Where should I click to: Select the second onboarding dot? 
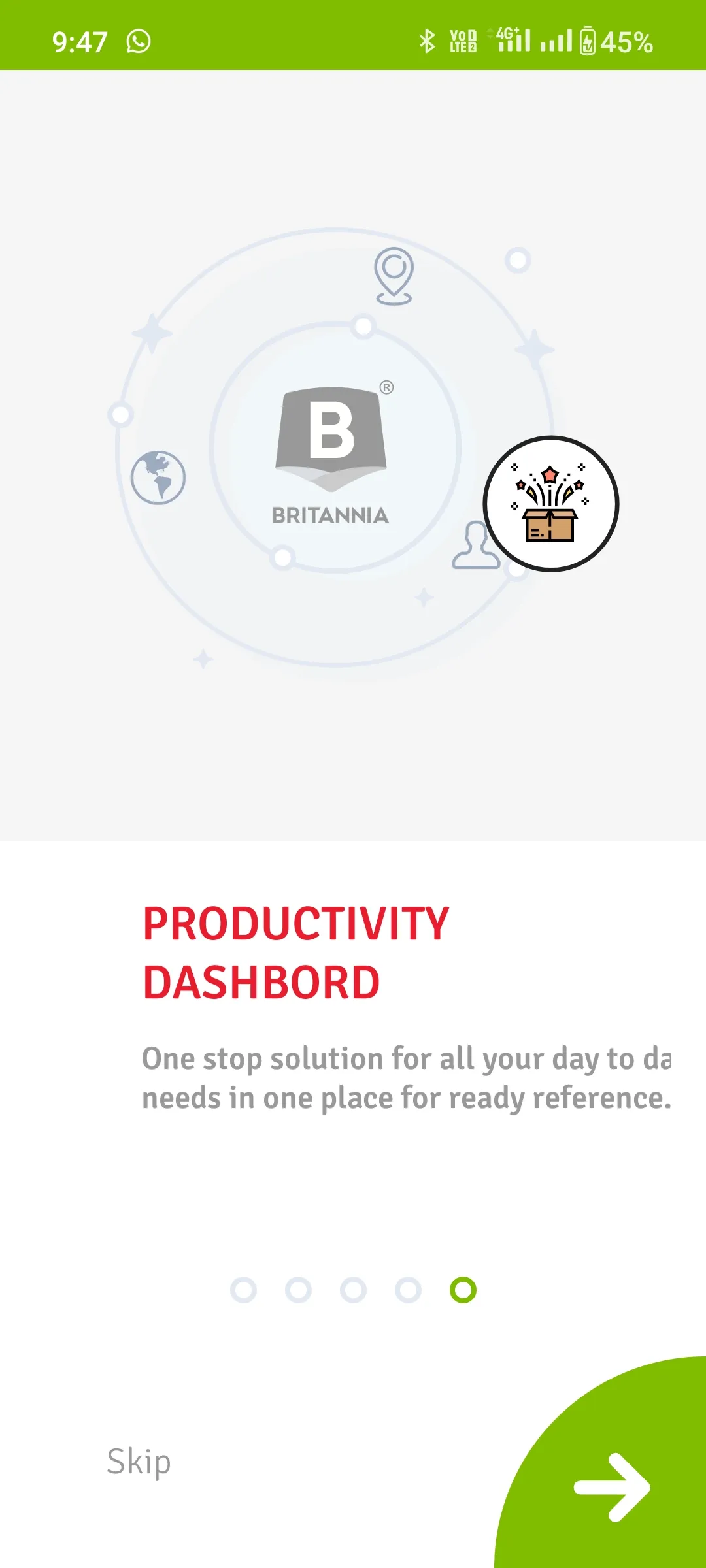point(299,1290)
